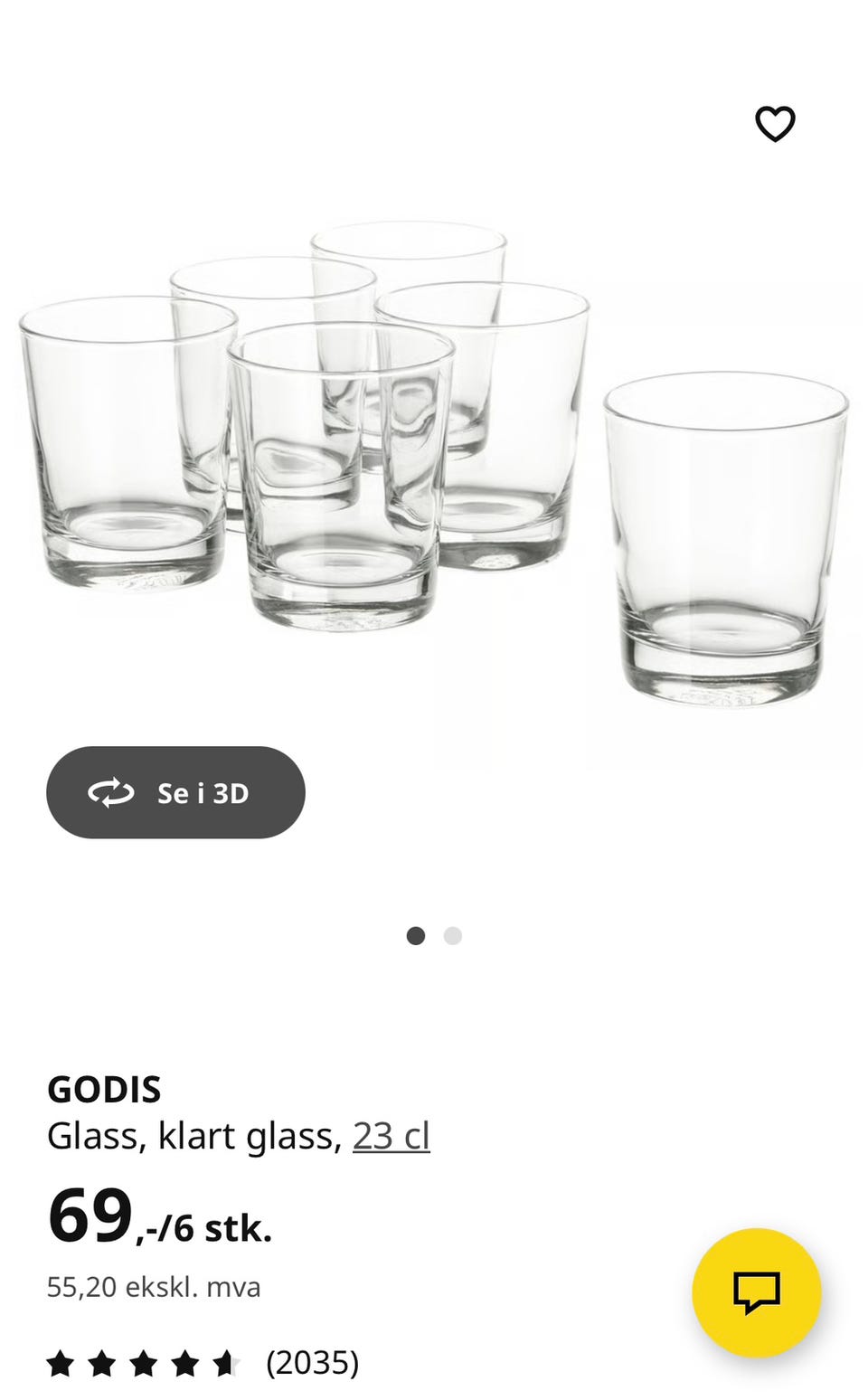Open the star rating with 2035 reviews

[x=203, y=1362]
